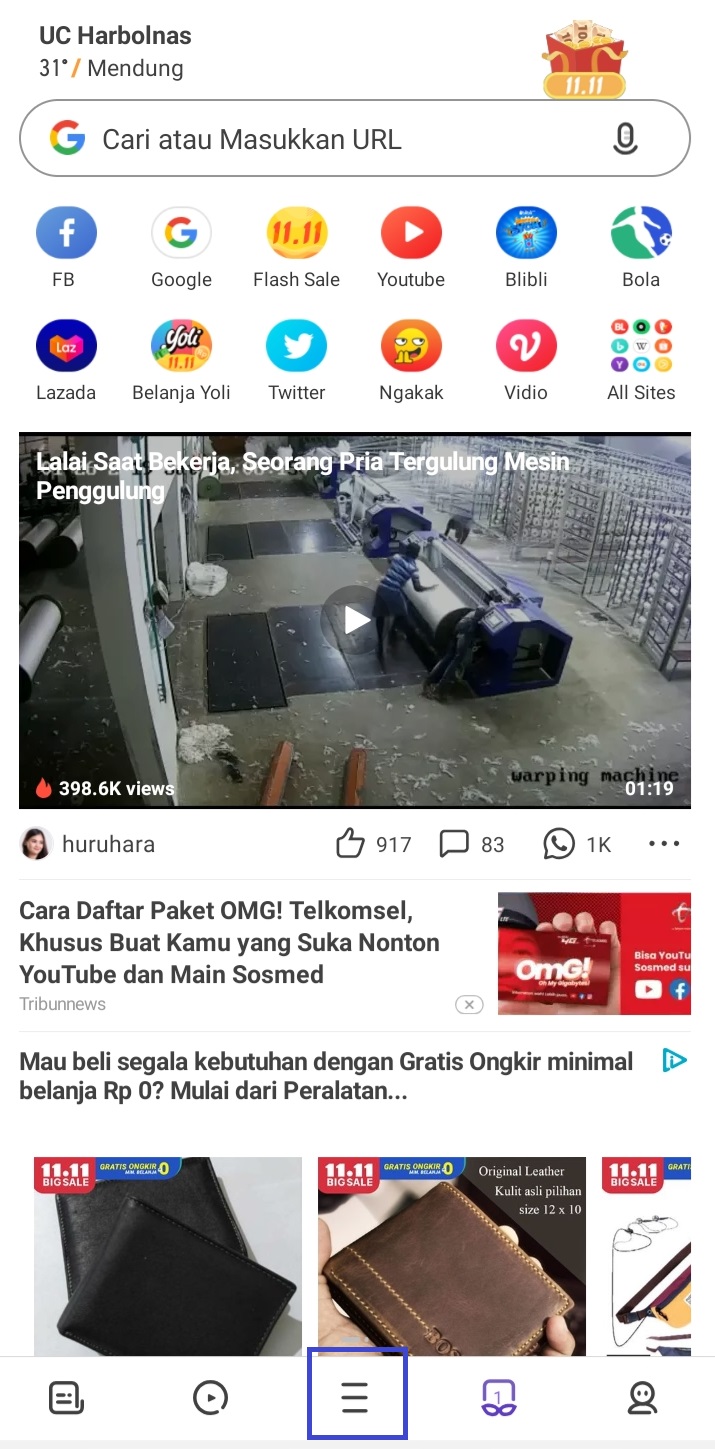Share the huruhara video via WhatsApp
This screenshot has height=1449, width=715.
559,844
